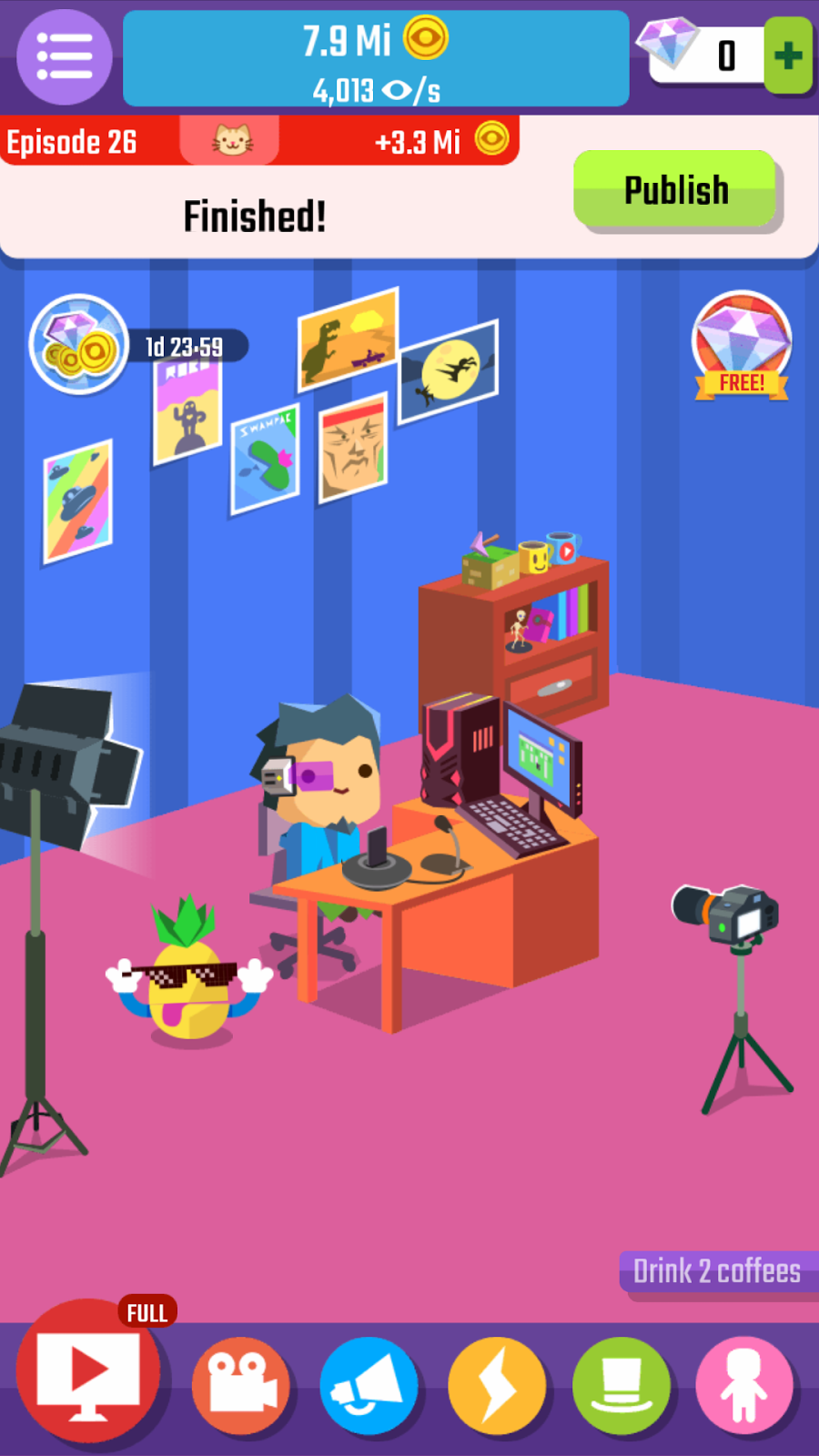Viewport: 819px width, 1456px height.
Task: Publish the finished Episode 26
Action: point(675,190)
